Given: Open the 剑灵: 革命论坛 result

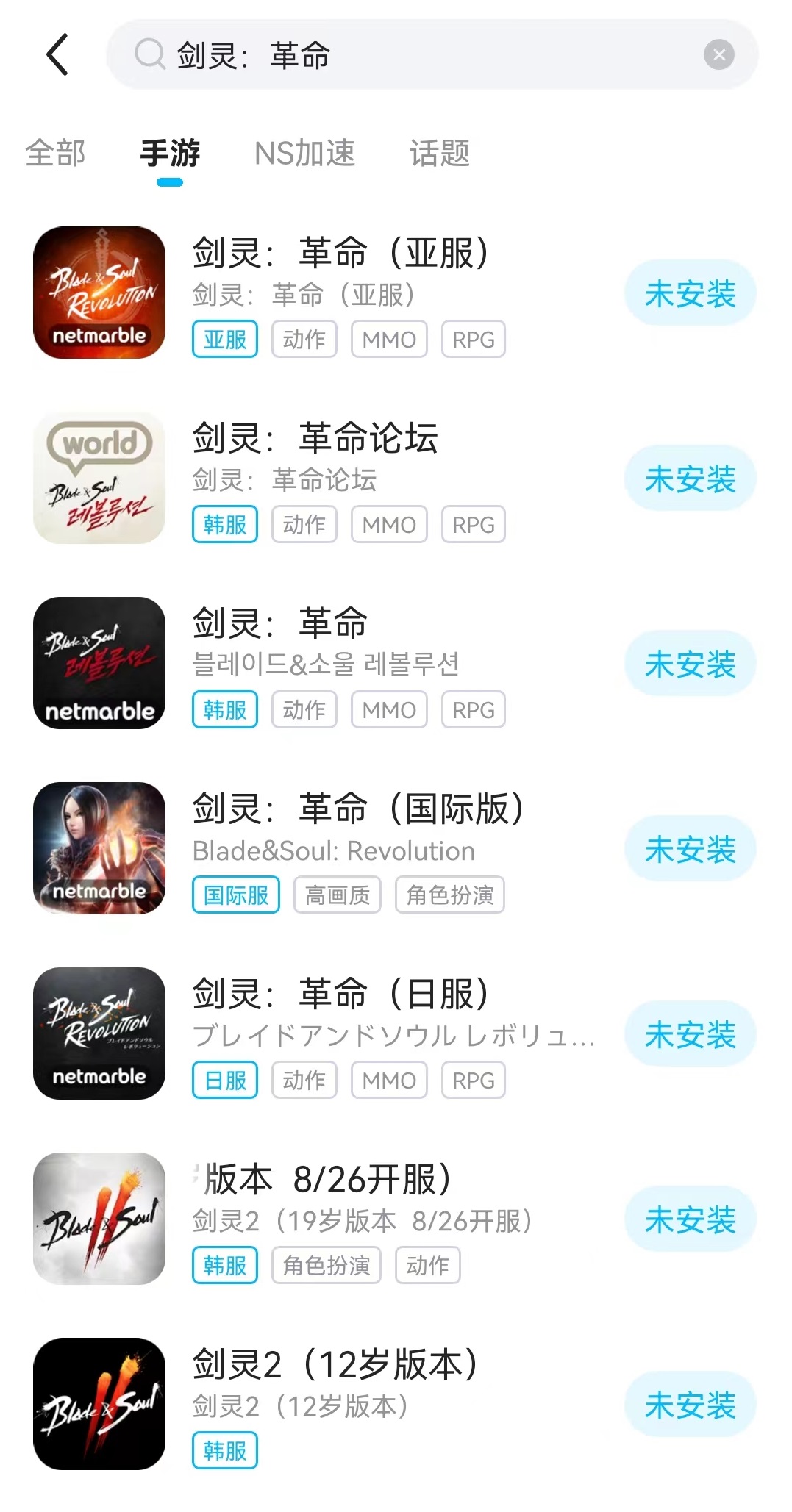Looking at the screenshot, I should (315, 439).
